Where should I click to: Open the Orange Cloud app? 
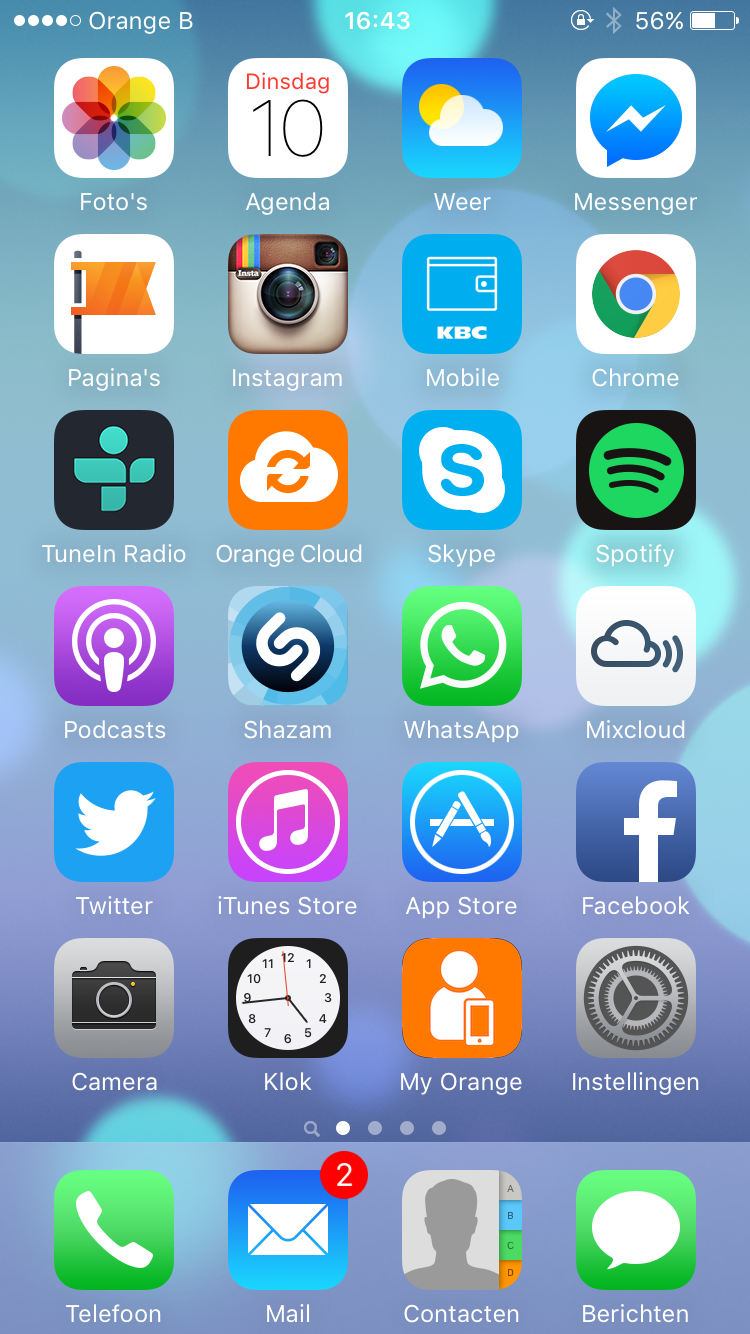point(288,470)
